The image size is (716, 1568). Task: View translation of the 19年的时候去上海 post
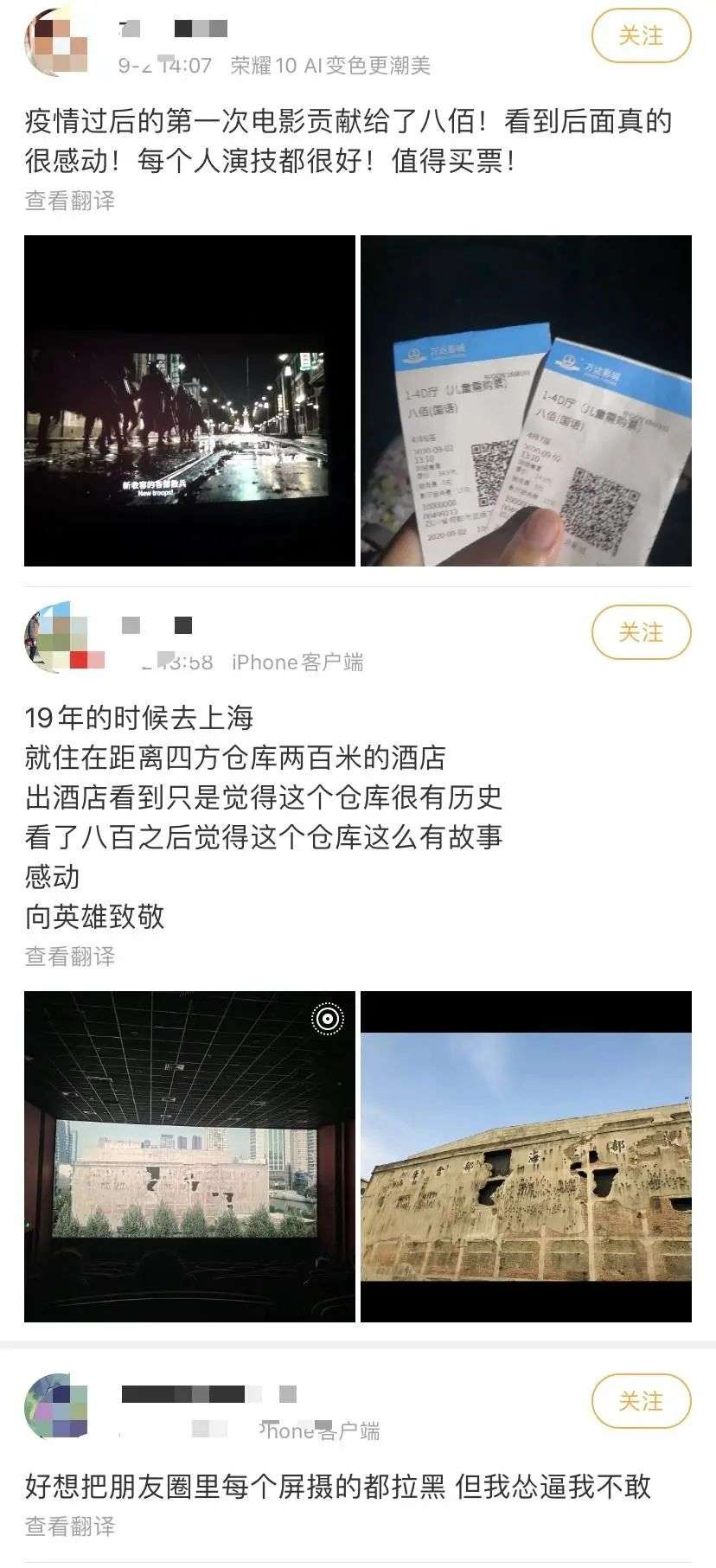pyautogui.click(x=70, y=956)
